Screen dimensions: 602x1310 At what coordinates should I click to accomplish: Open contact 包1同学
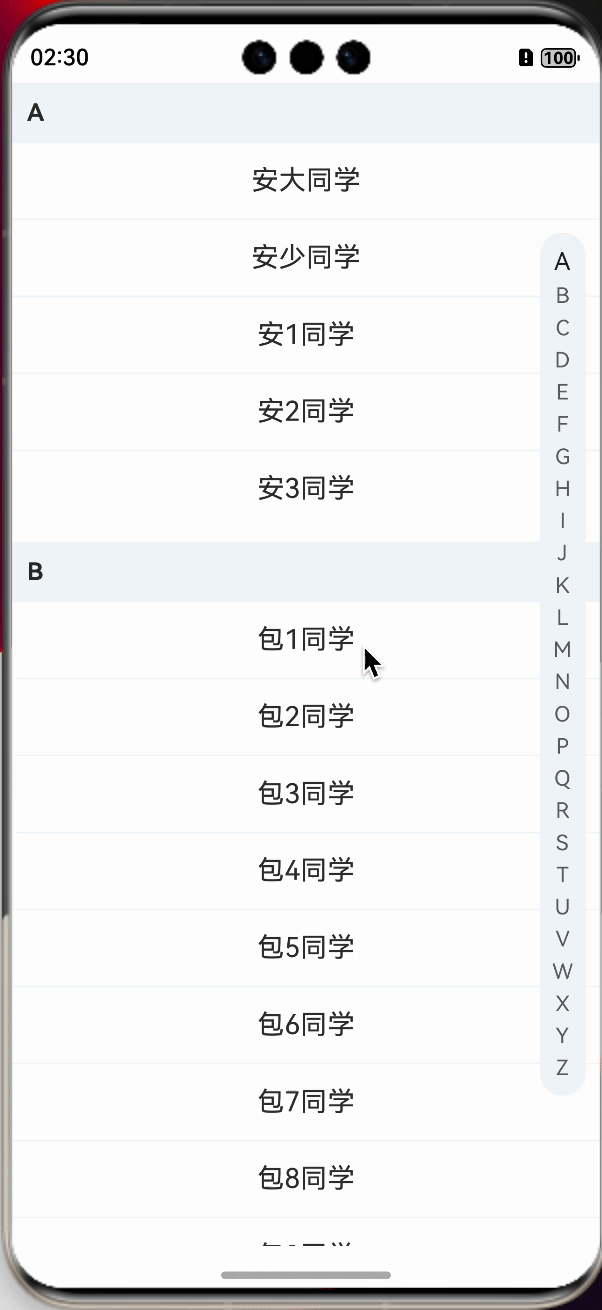click(x=305, y=639)
